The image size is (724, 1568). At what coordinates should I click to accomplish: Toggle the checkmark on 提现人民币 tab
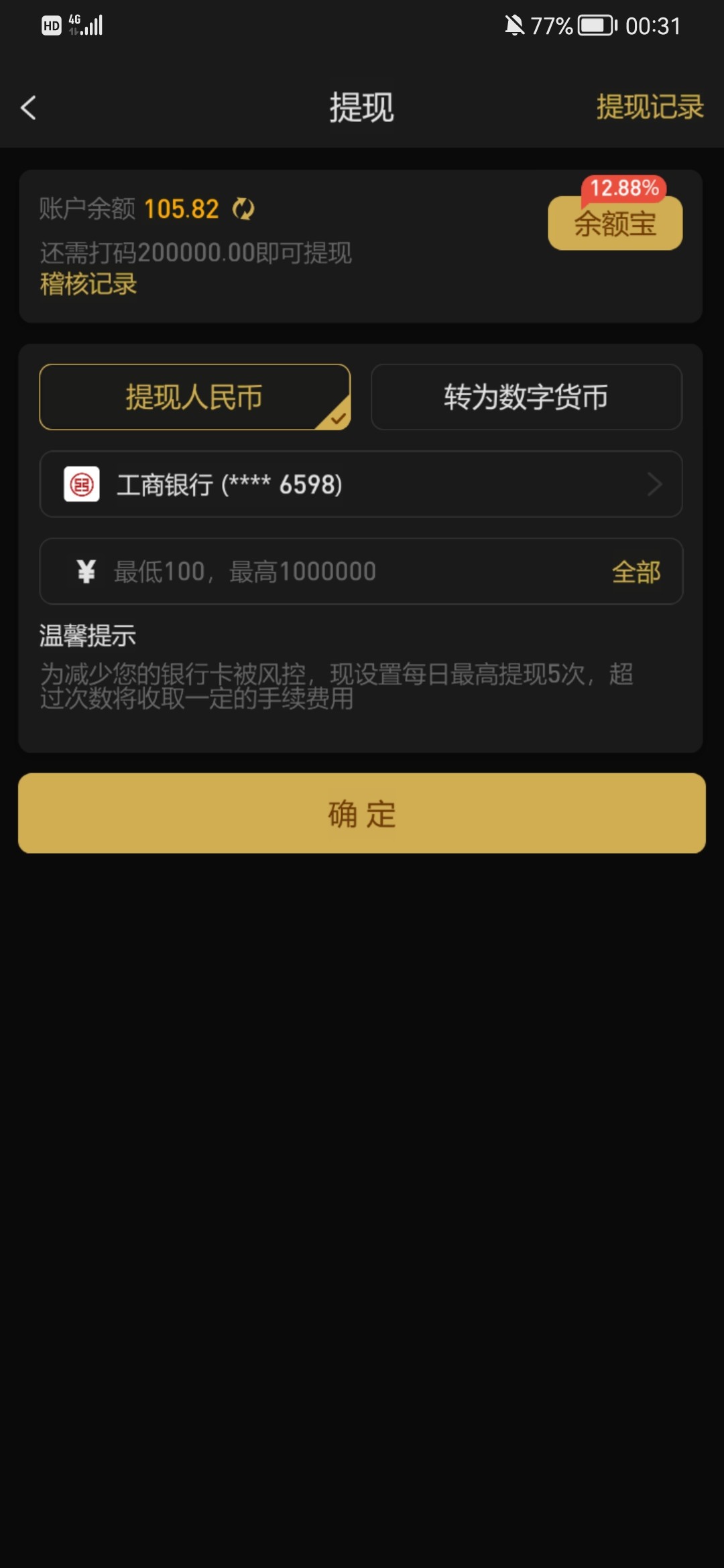coord(338,419)
